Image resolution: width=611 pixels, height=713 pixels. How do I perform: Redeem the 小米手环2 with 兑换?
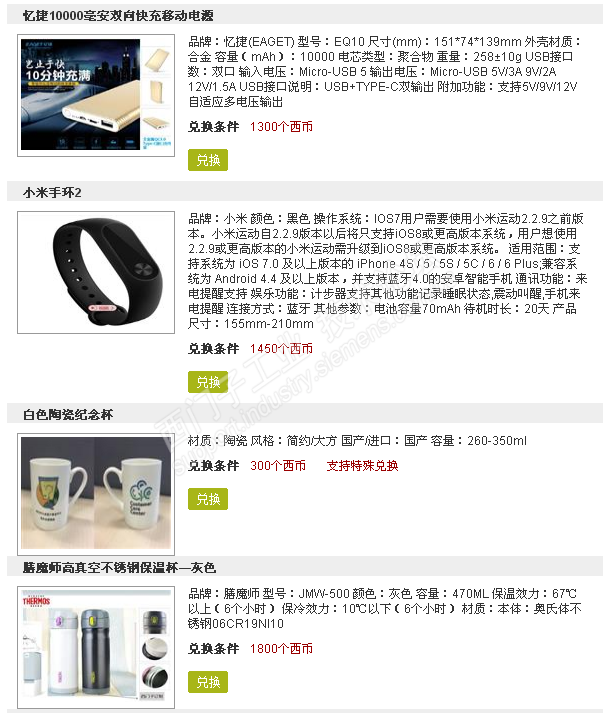coord(208,382)
